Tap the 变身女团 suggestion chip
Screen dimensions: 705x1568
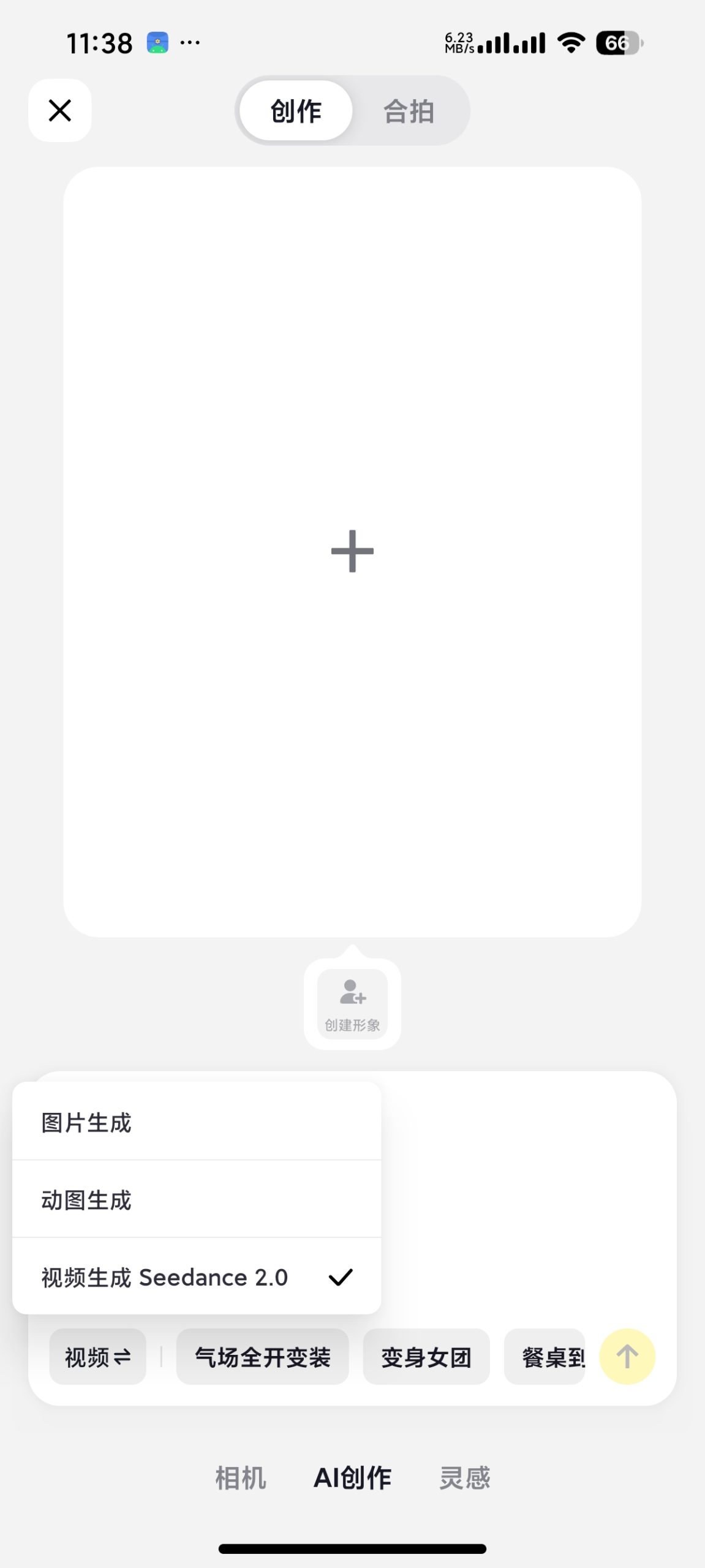point(426,1357)
